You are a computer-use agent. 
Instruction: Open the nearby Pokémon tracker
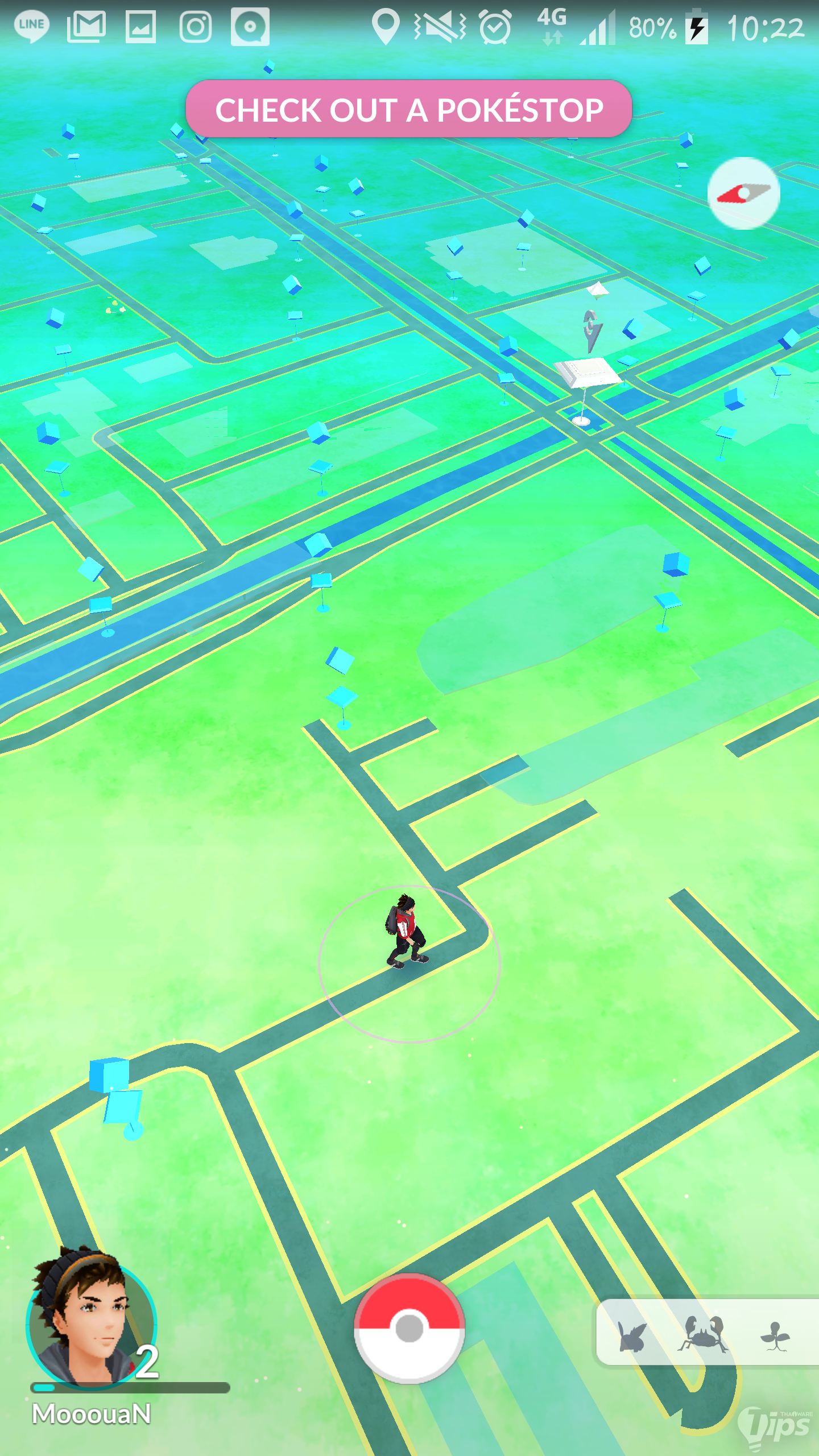coord(705,1333)
